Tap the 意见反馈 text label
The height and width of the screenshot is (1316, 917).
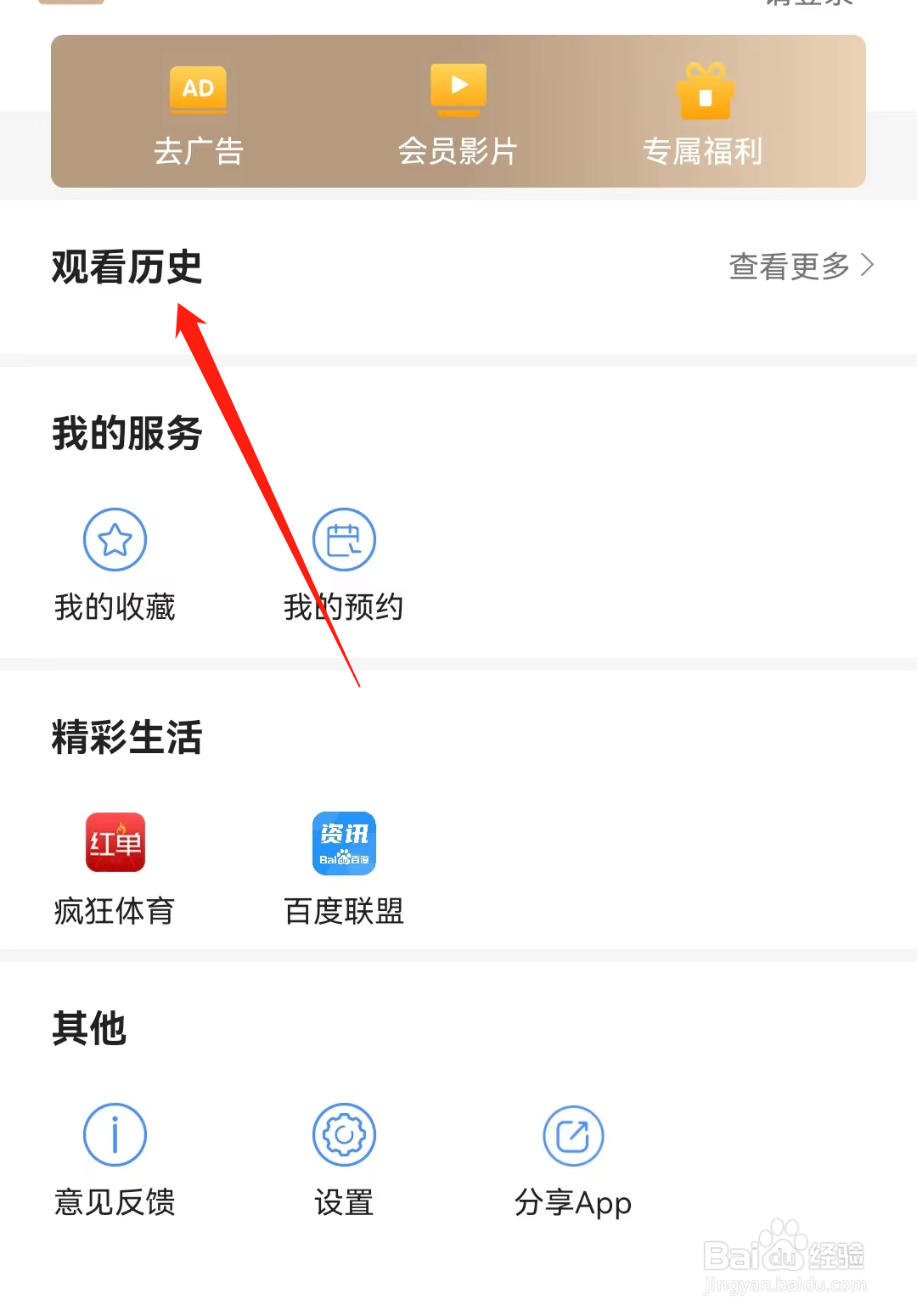click(115, 1201)
